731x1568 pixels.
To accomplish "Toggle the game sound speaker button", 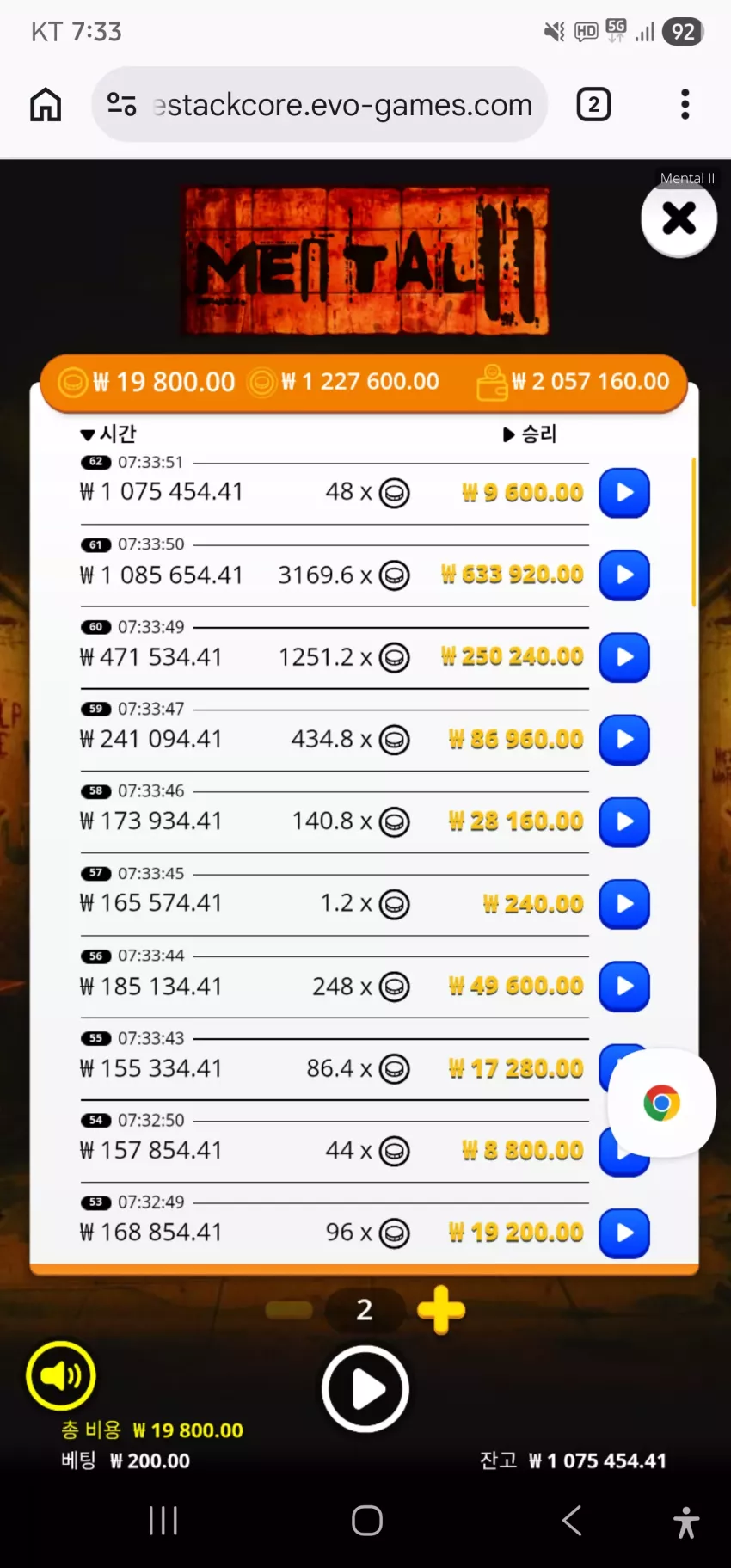I will (61, 1375).
